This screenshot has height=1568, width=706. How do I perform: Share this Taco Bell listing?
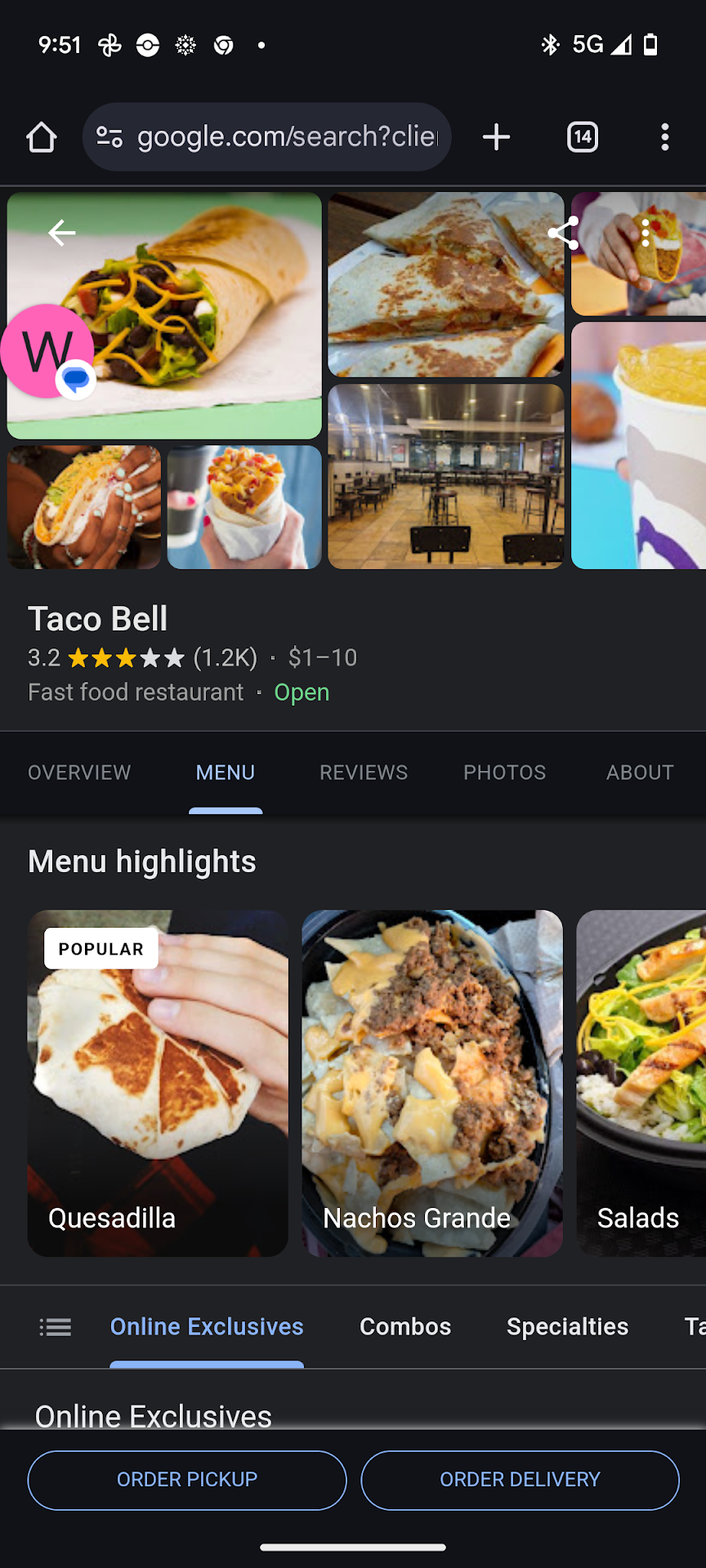563,233
